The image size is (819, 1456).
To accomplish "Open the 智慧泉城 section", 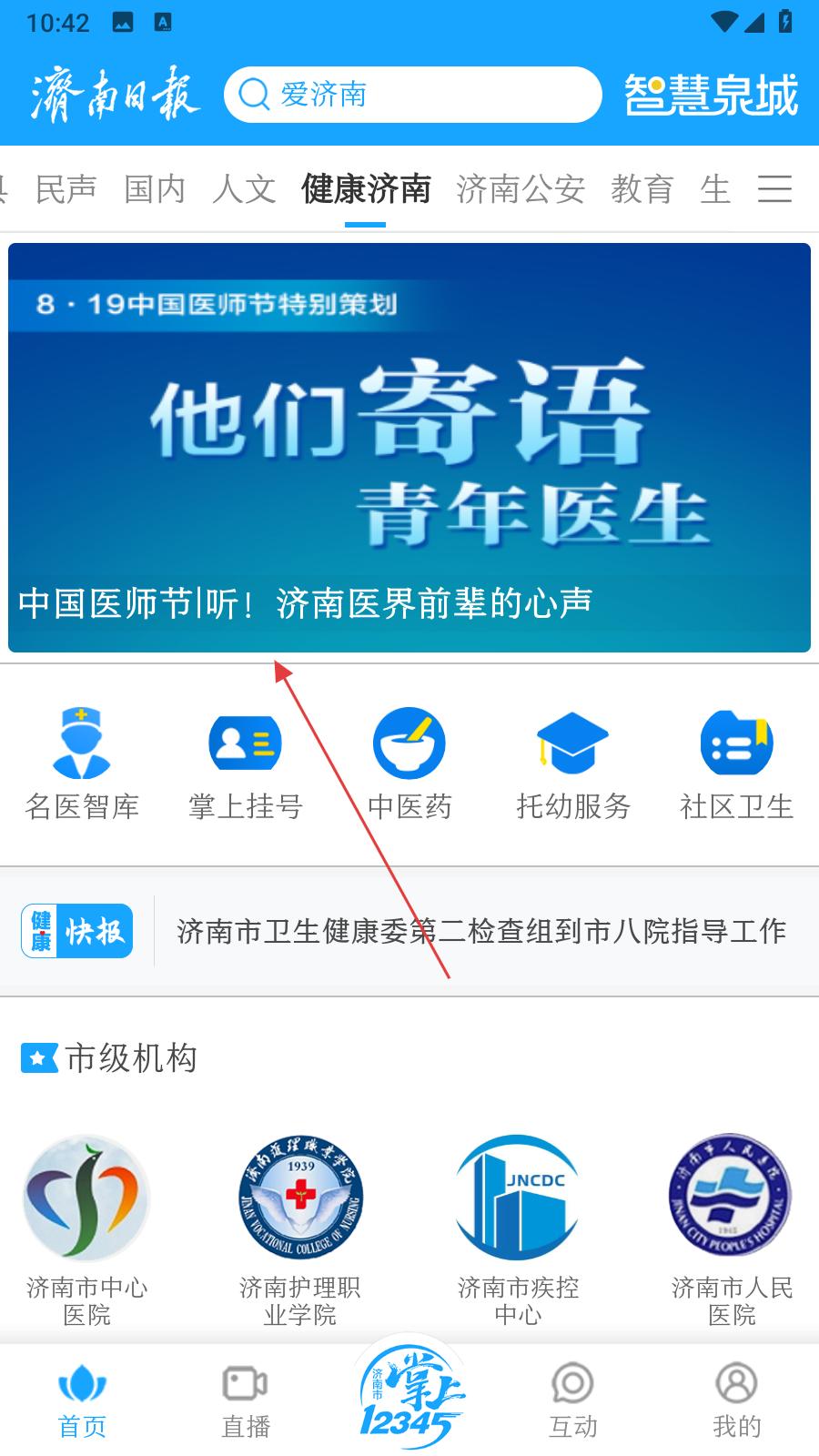I will tap(712, 95).
